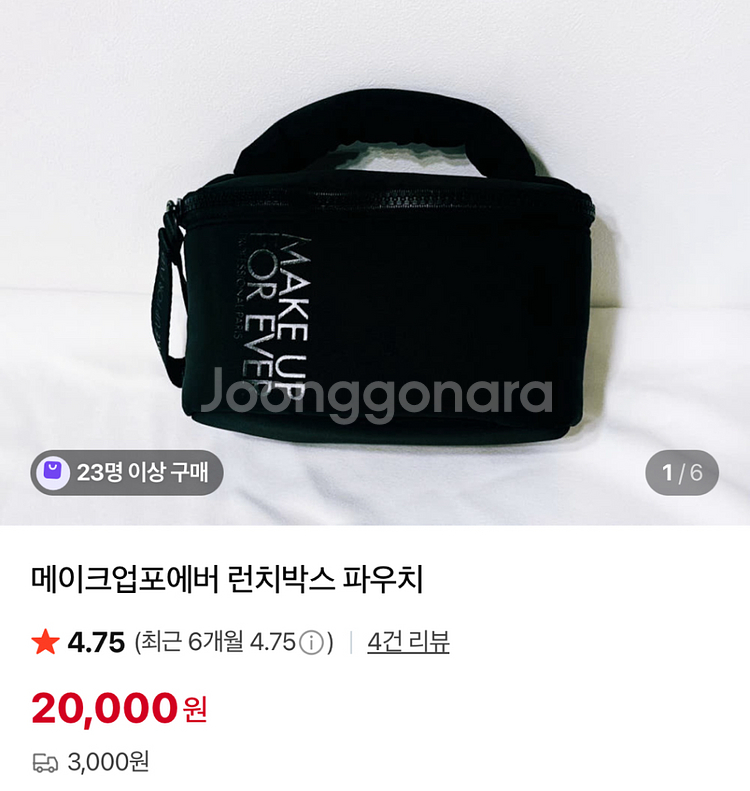Open the 4건 리뷰 reviews link

tap(408, 642)
